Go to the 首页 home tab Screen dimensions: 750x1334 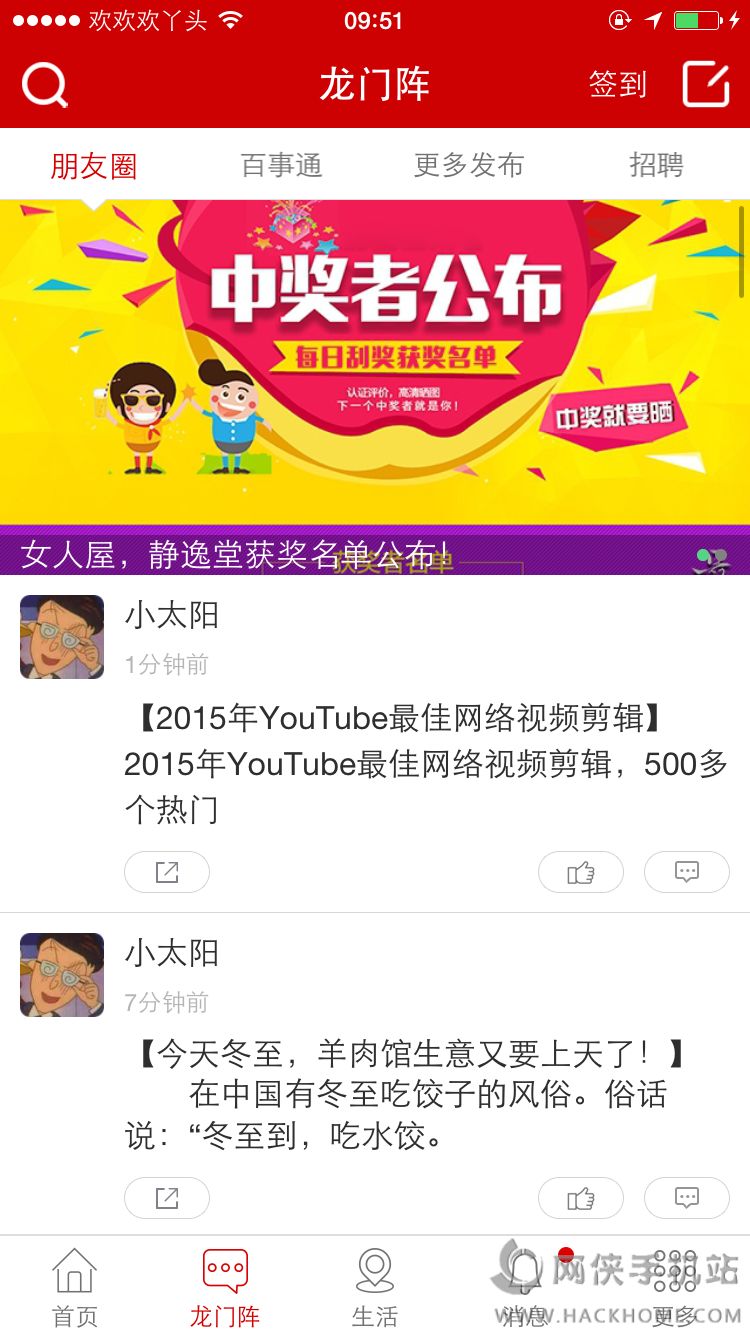point(75,1287)
